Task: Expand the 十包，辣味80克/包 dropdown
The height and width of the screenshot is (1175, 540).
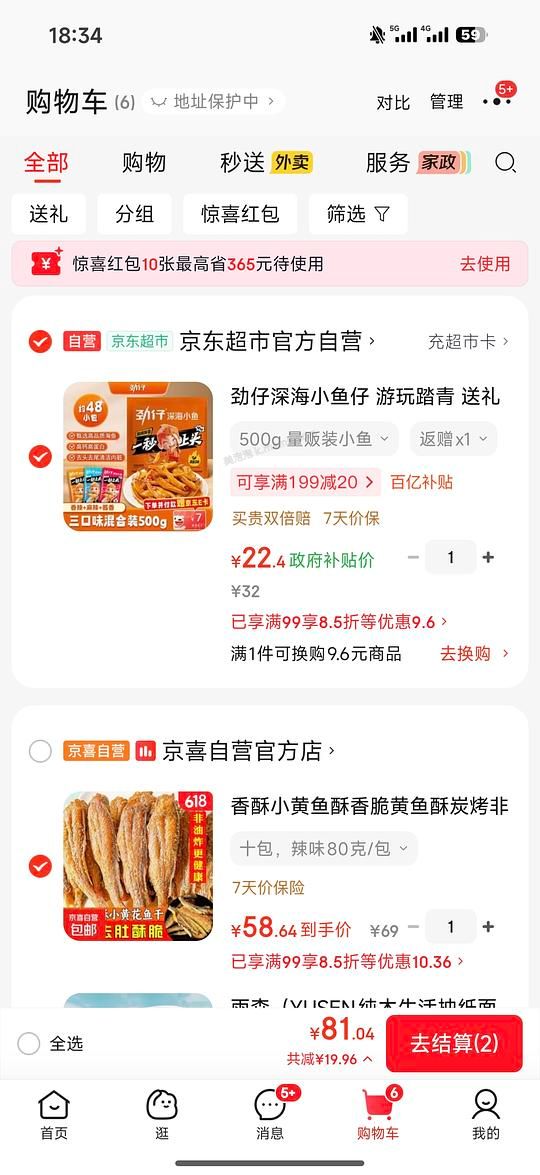Action: click(x=324, y=848)
